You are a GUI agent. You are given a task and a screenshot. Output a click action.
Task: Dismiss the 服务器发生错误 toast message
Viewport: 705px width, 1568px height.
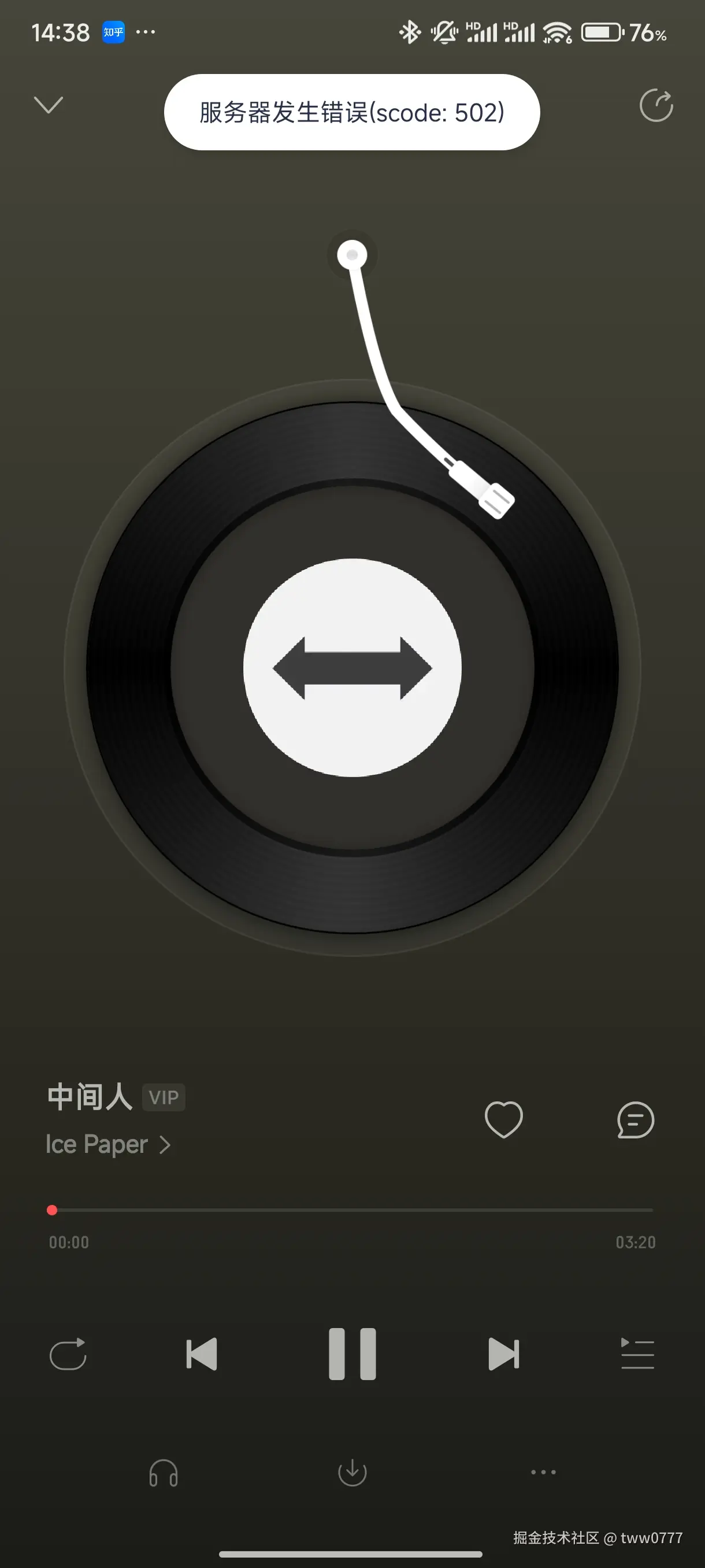click(x=351, y=113)
